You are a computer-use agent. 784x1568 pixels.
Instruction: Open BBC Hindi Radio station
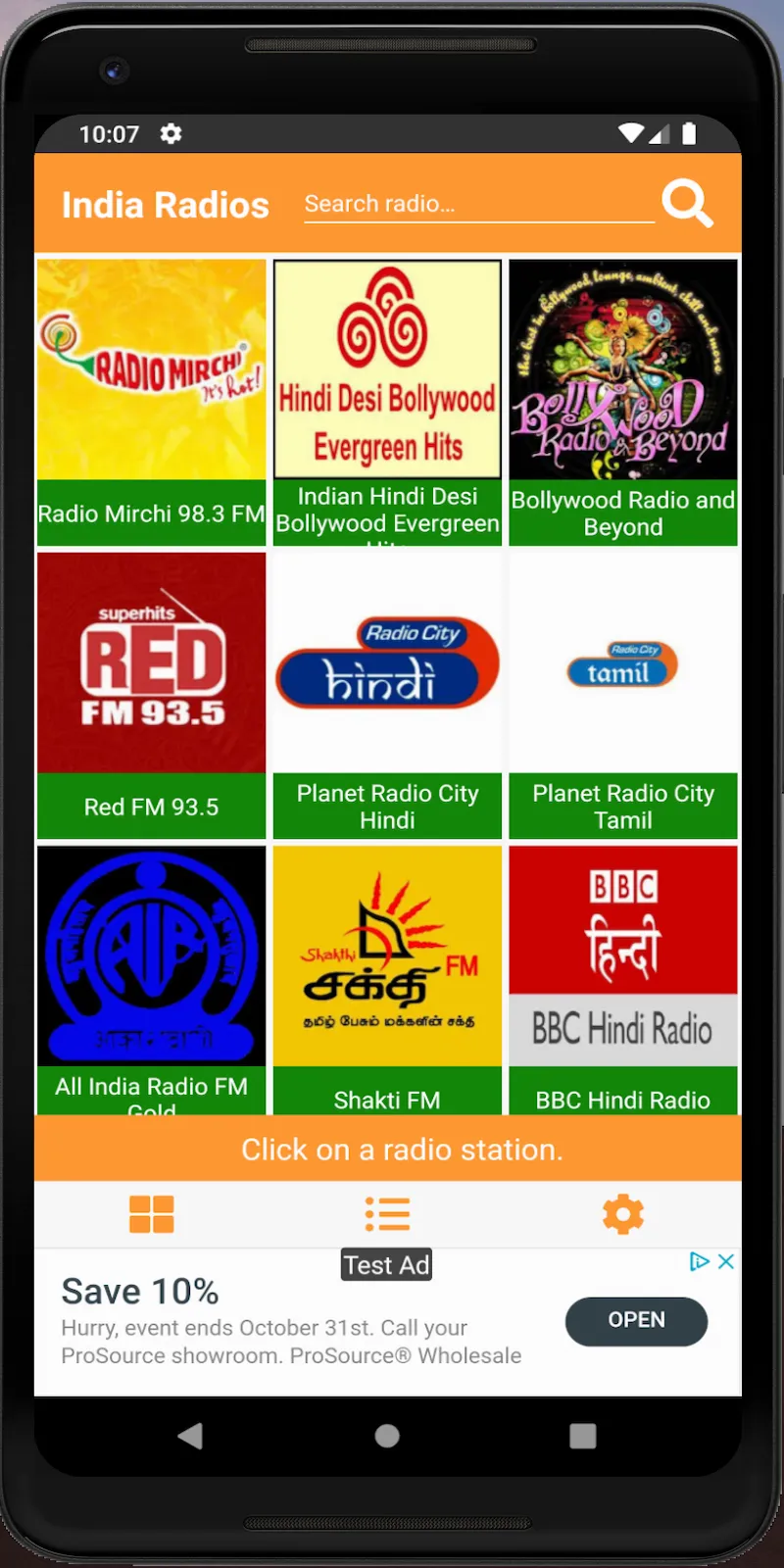(x=623, y=980)
